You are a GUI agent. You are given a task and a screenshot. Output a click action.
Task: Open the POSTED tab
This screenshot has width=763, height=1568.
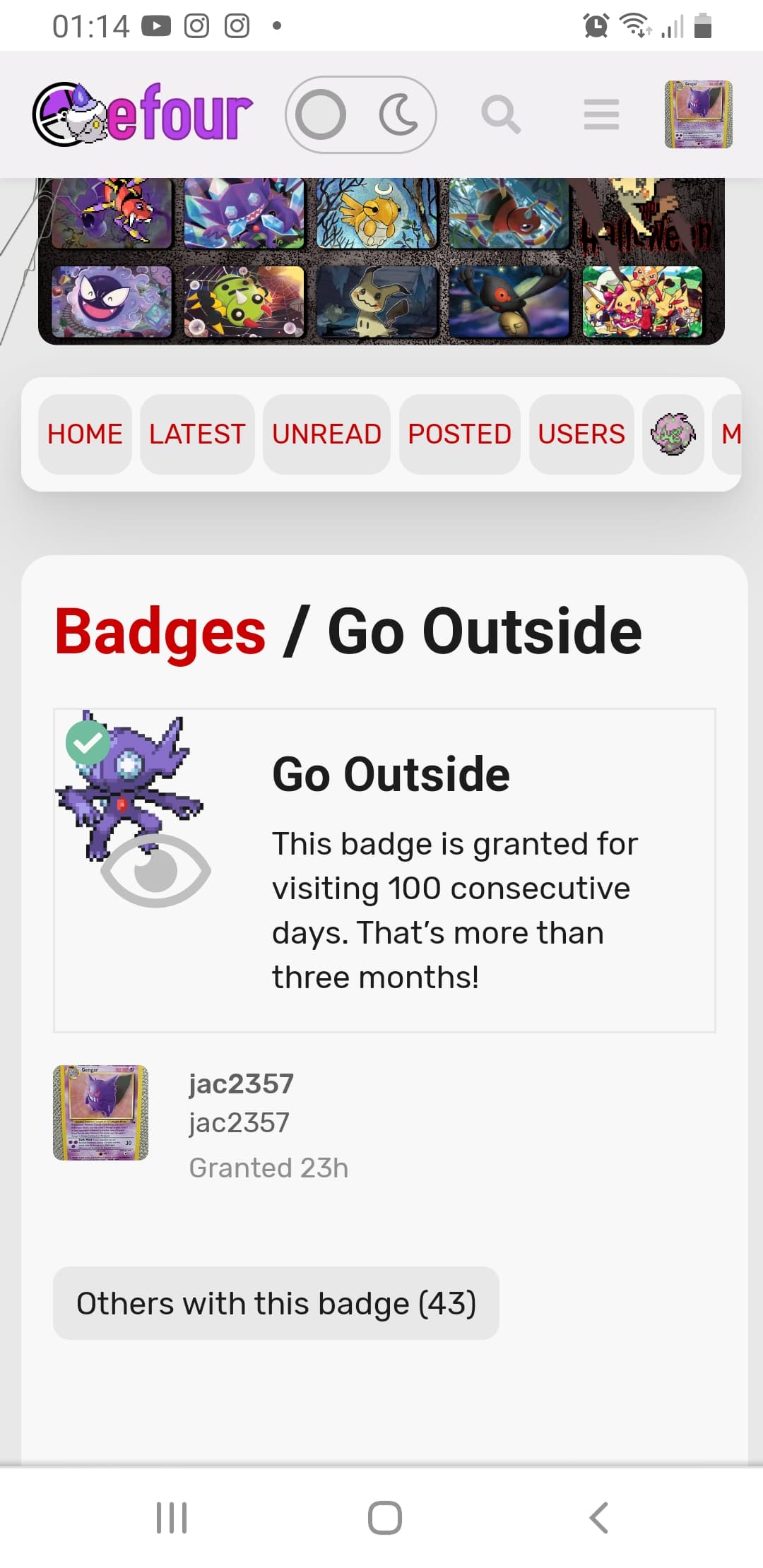pyautogui.click(x=459, y=434)
